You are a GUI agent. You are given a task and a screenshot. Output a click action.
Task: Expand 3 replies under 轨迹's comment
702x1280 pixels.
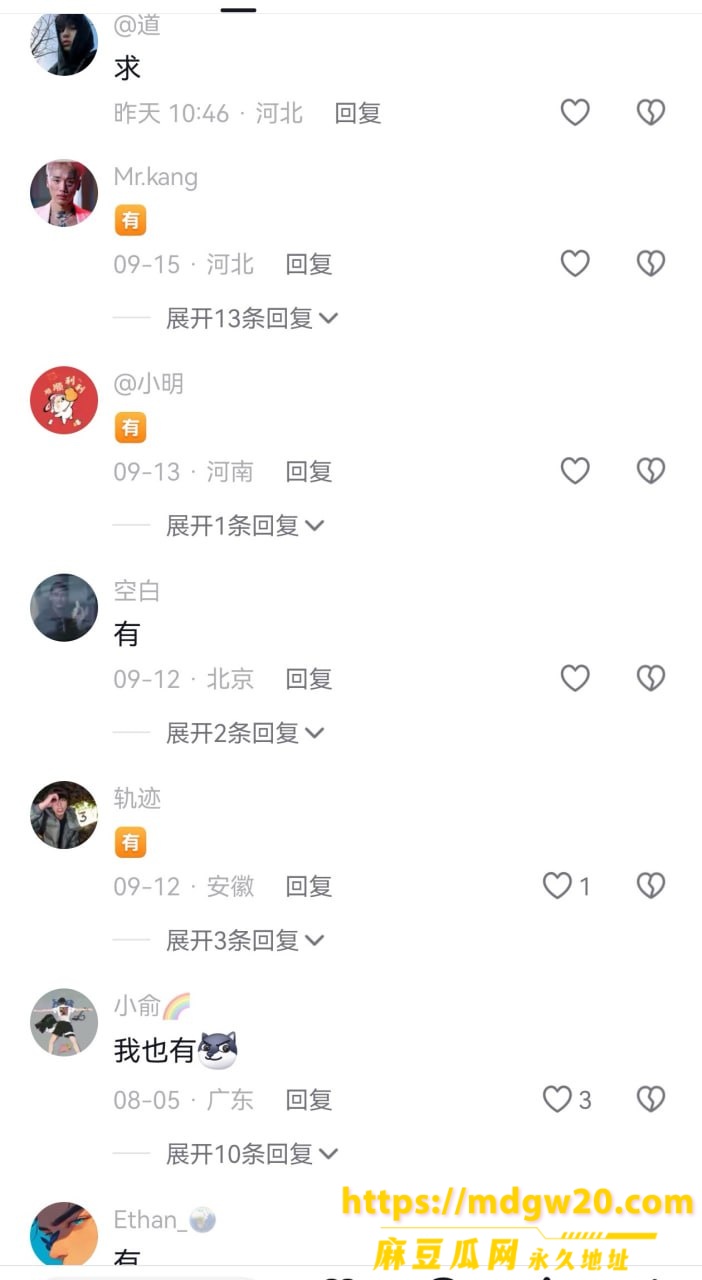(x=245, y=940)
